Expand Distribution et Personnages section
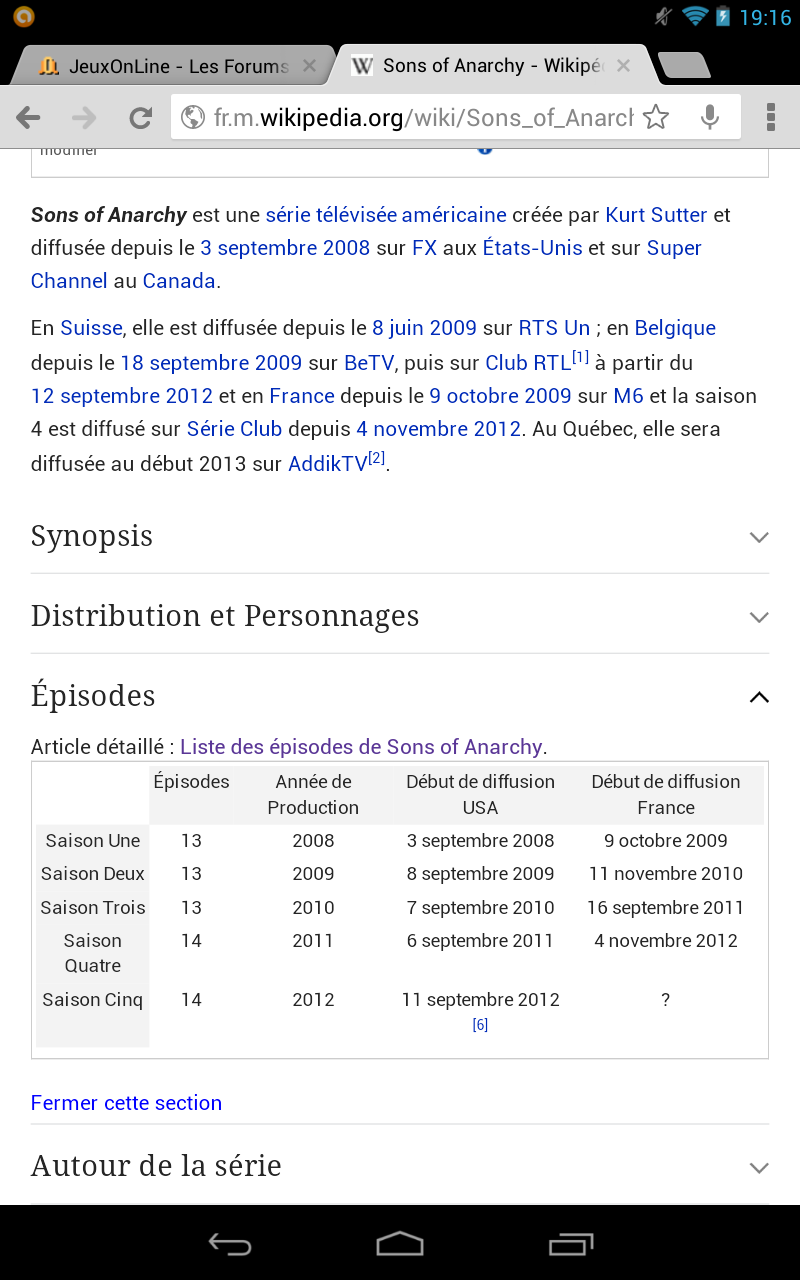 [400, 616]
